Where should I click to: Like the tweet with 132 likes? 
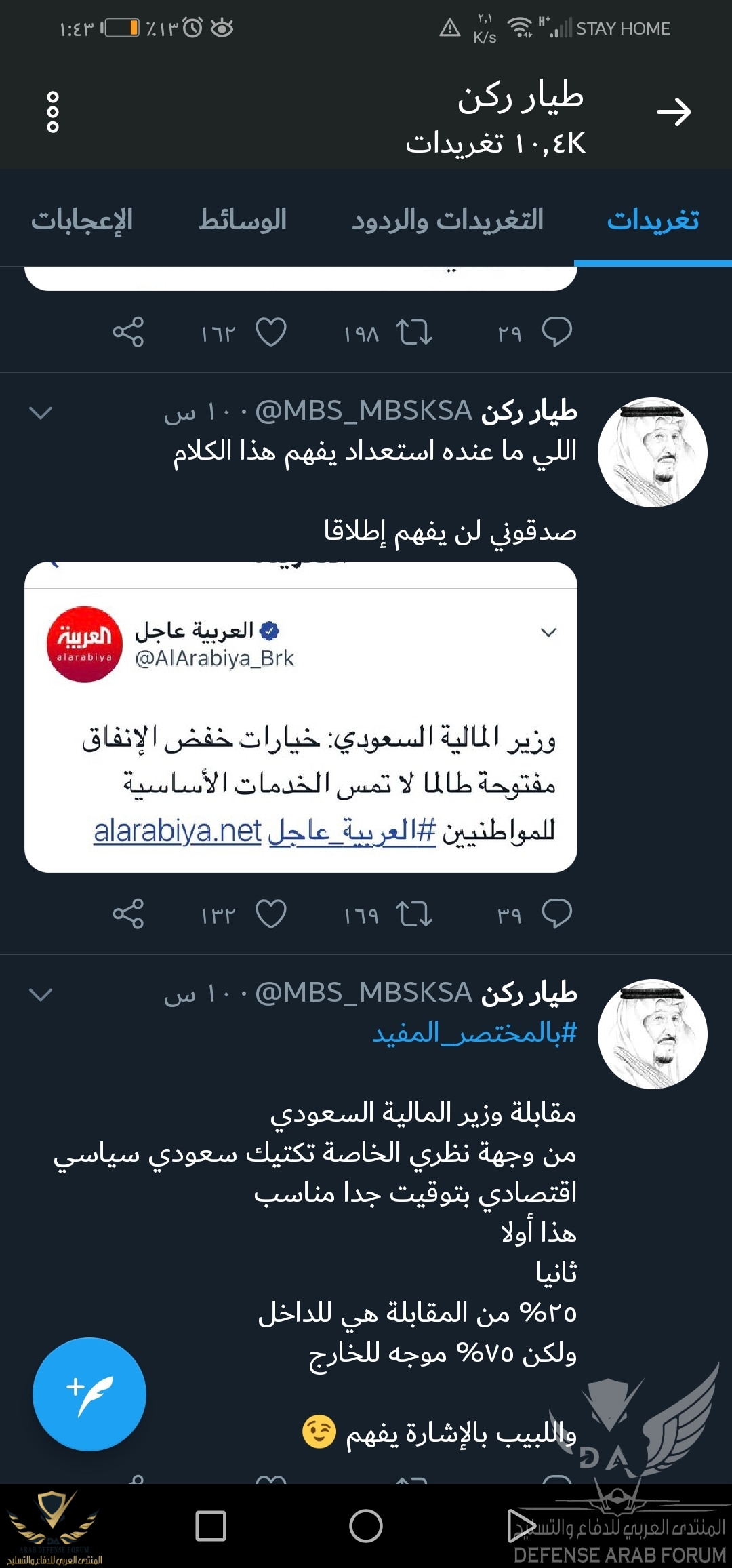pos(271,914)
